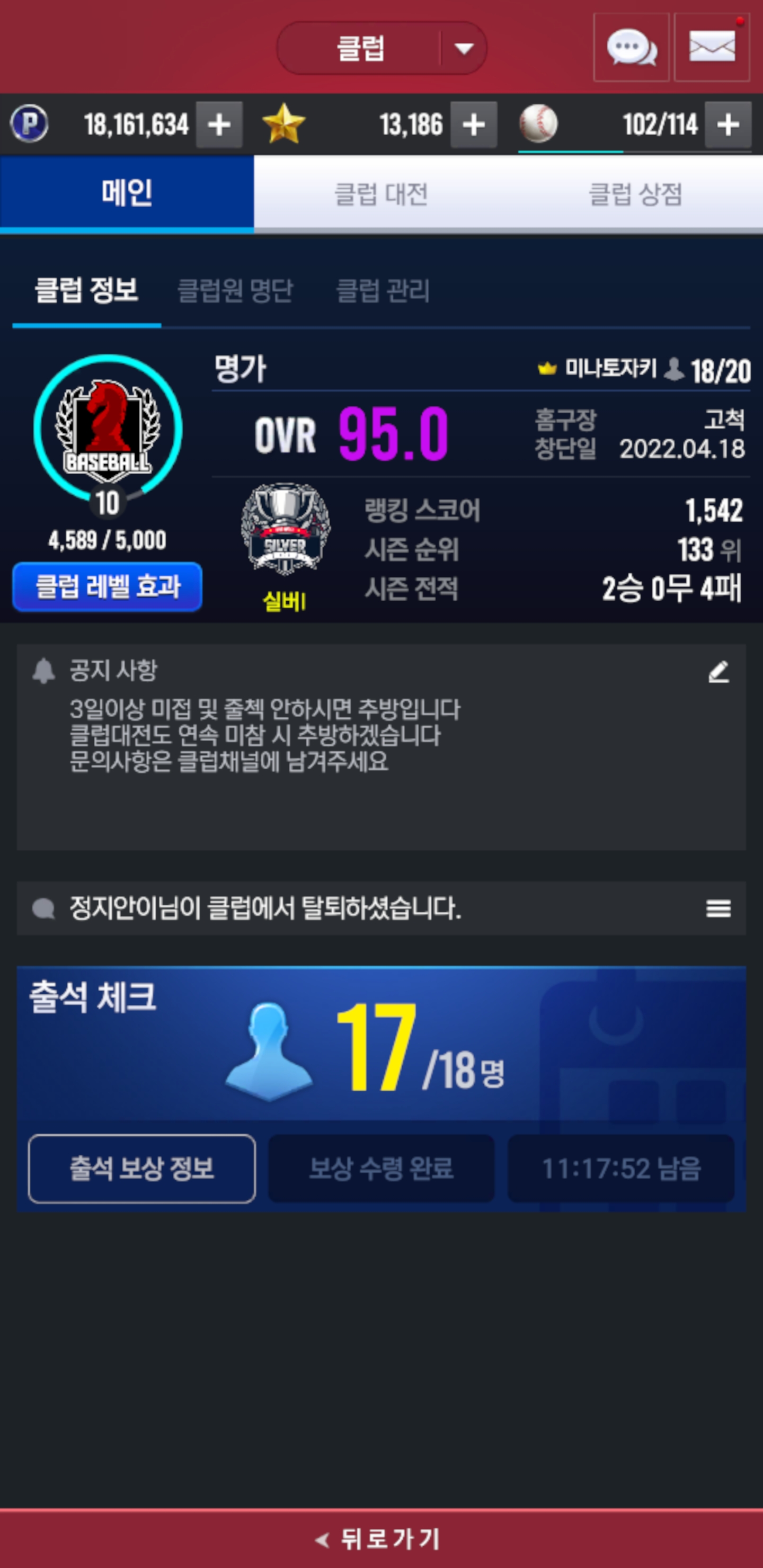Select the 메인 tab

[x=127, y=193]
